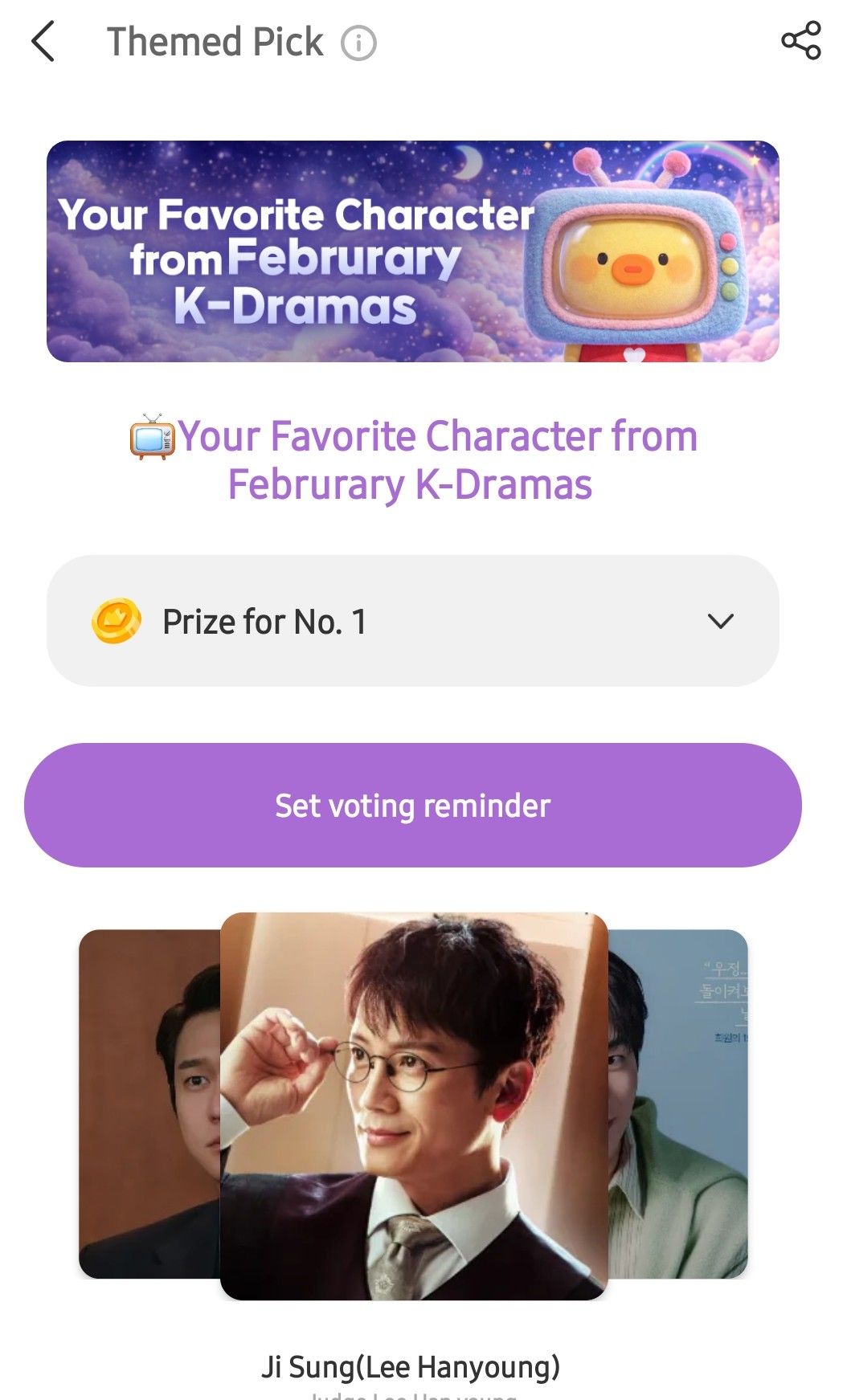Image resolution: width=847 pixels, height=1400 pixels.
Task: Open the Ji Sung candidate card
Action: [x=414, y=1105]
